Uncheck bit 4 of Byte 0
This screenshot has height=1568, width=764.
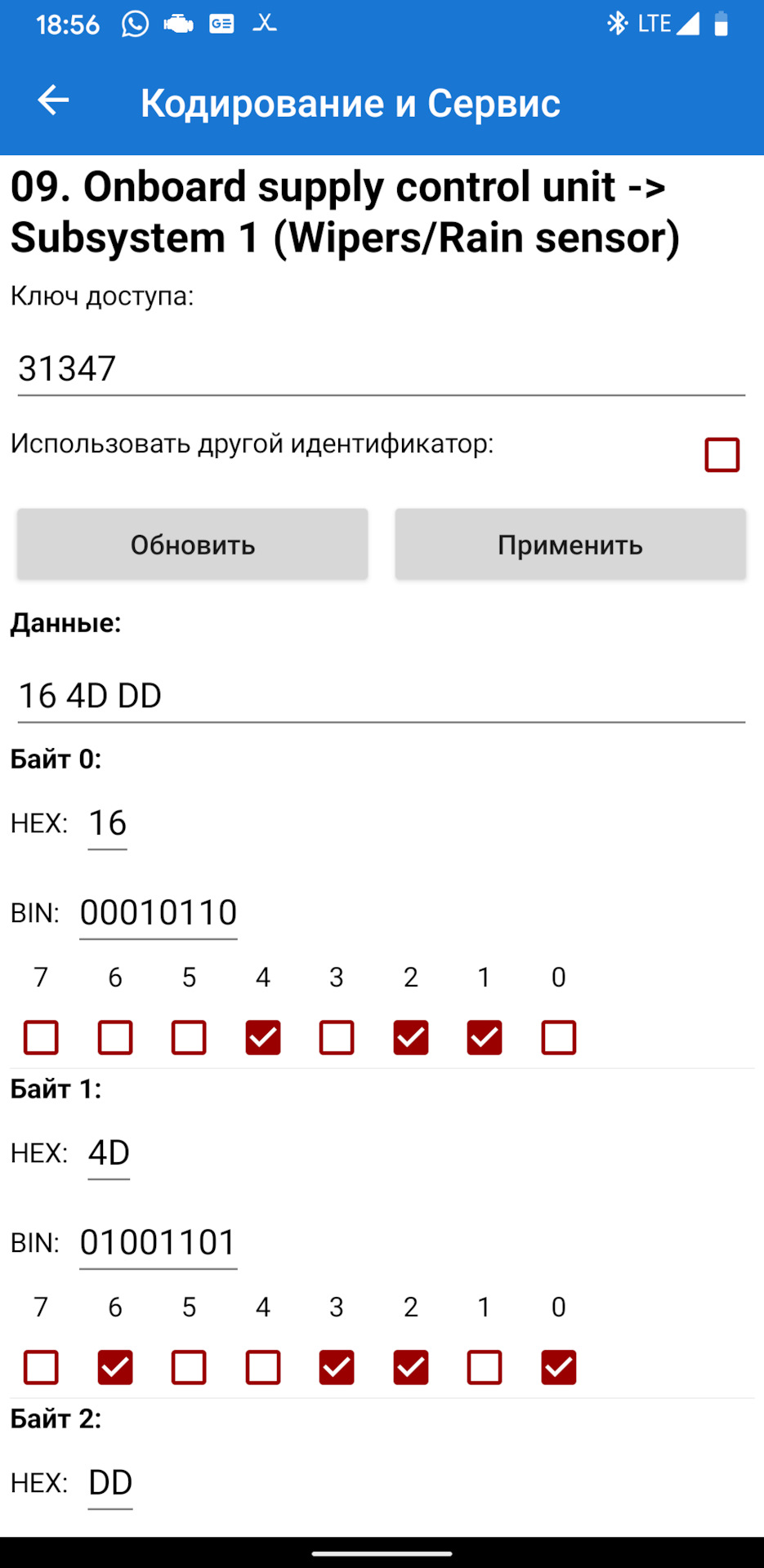(x=263, y=1038)
